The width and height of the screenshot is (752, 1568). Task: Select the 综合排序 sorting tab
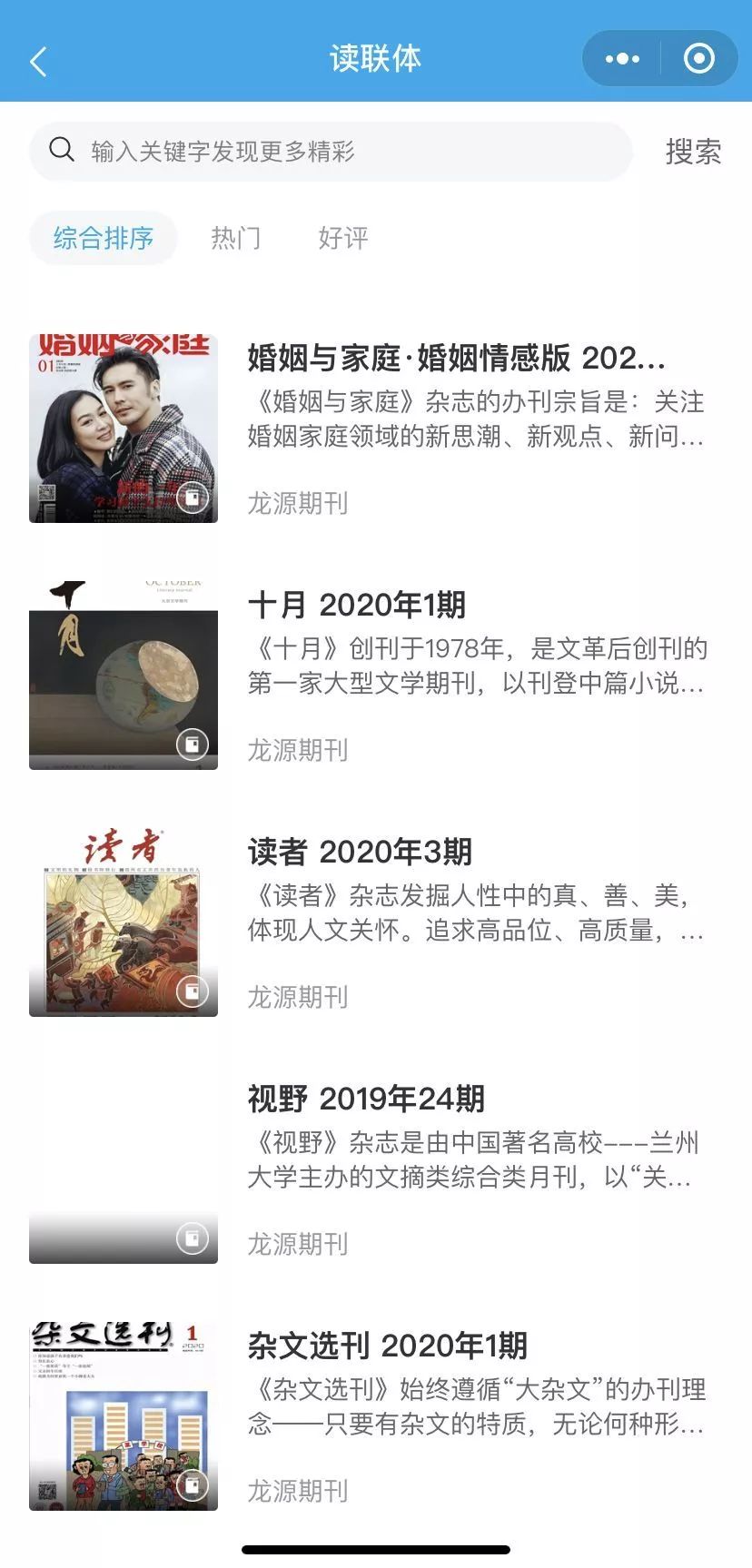click(104, 238)
